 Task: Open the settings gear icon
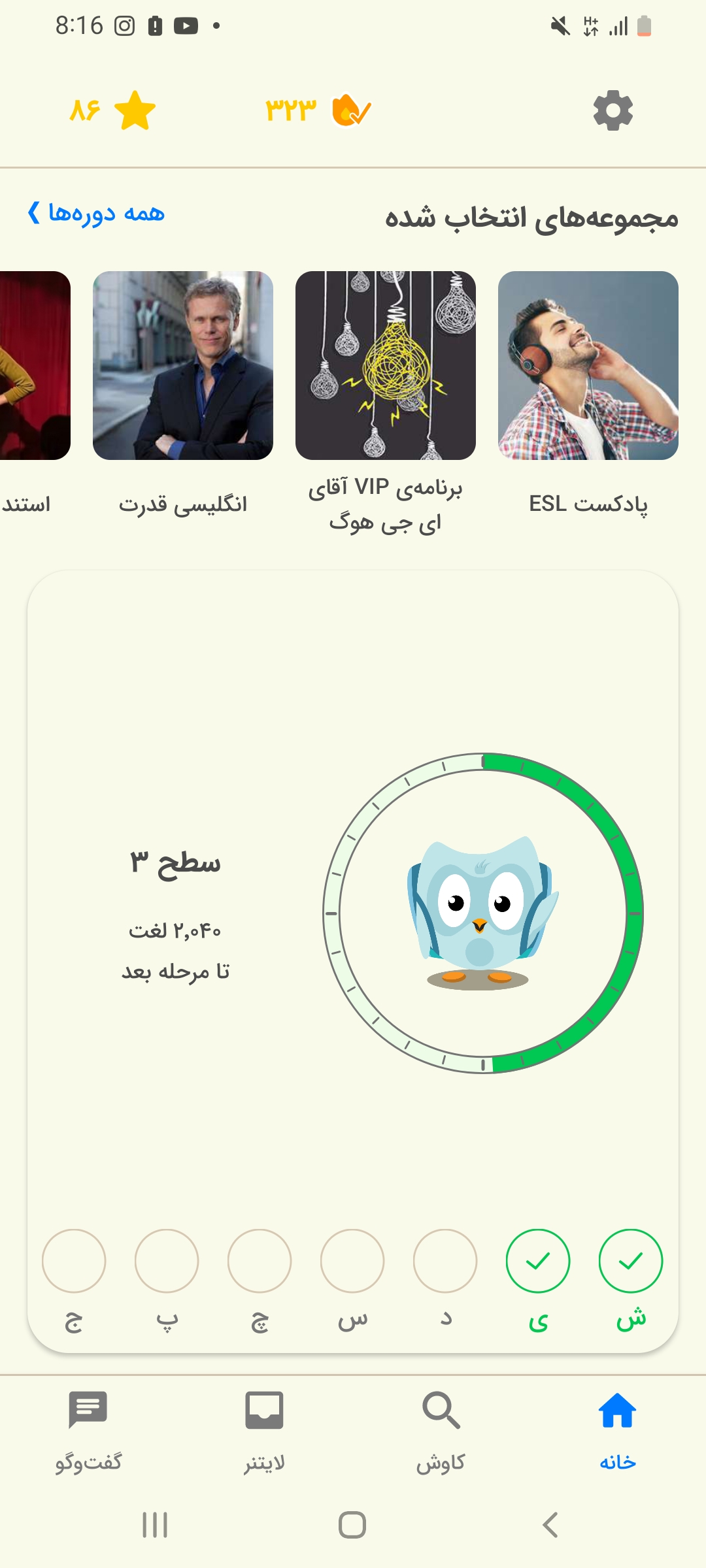(x=613, y=111)
